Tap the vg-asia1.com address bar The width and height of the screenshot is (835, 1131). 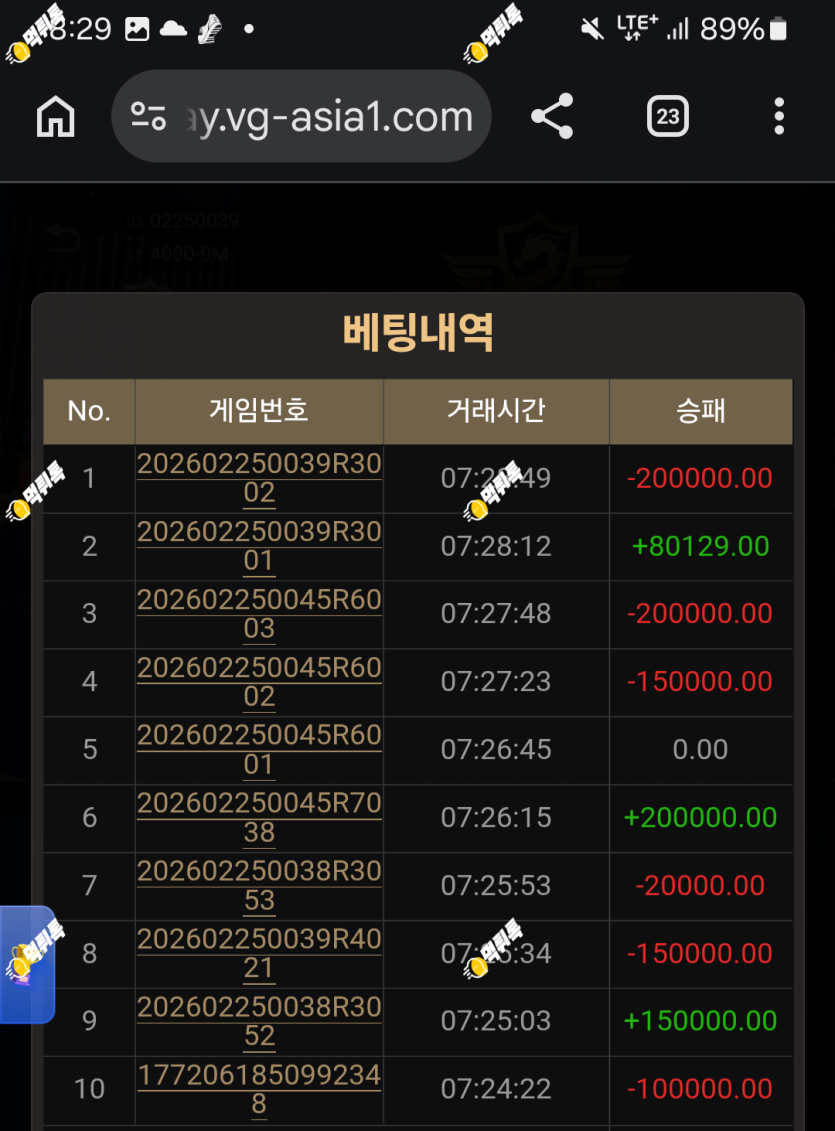pos(301,116)
